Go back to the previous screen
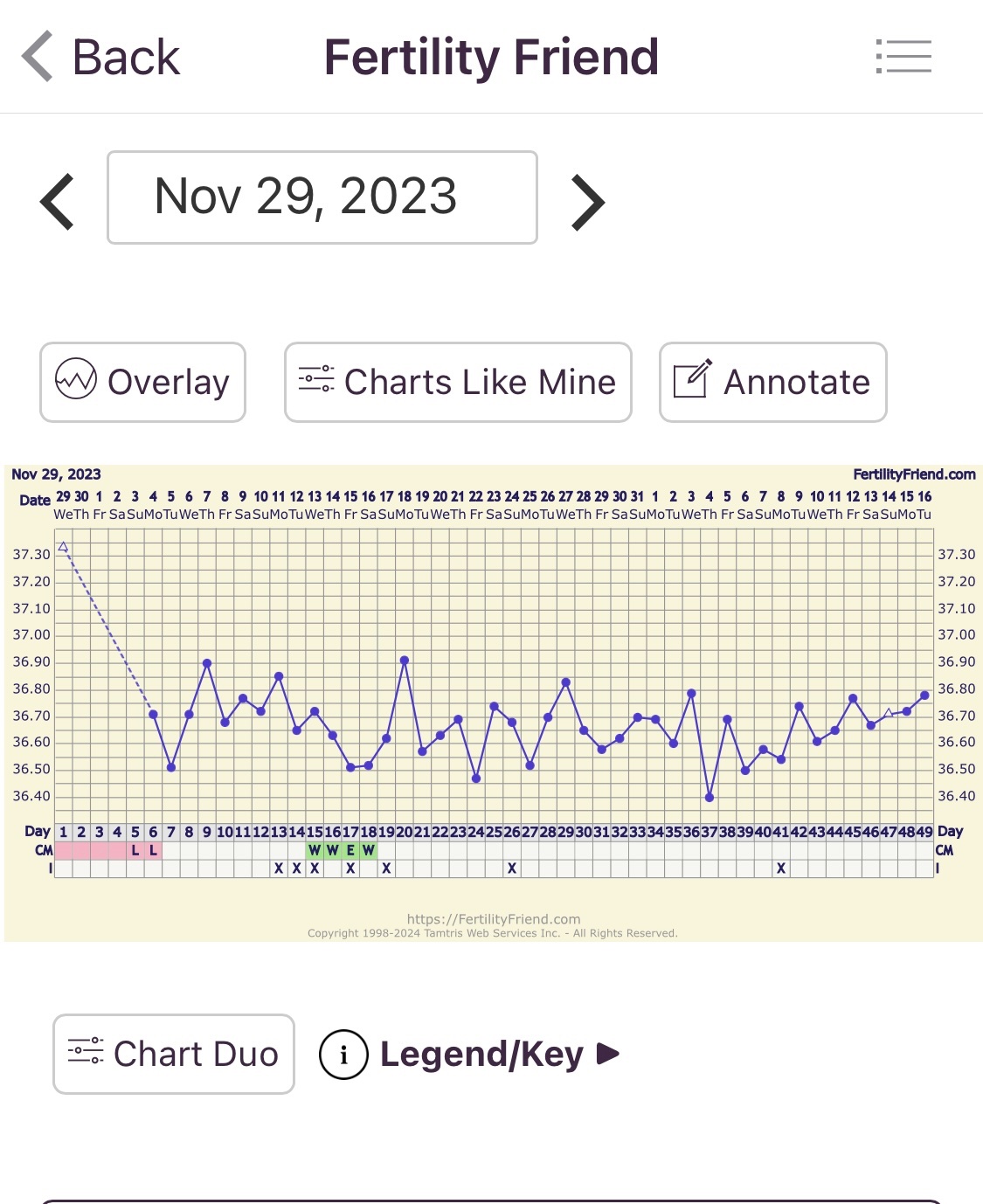983x1204 pixels. coord(100,58)
